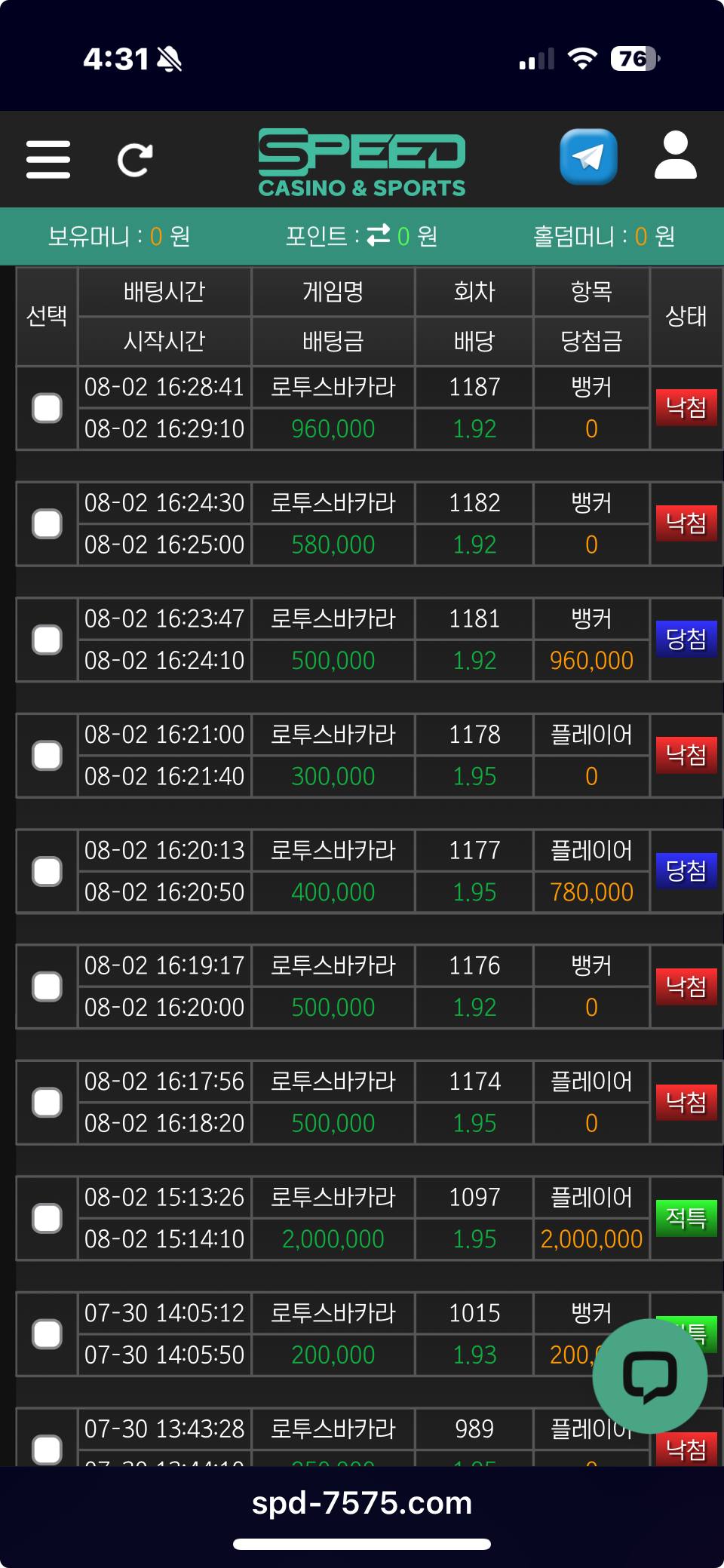
Task: Check the bet row for round 1181
Action: click(47, 640)
